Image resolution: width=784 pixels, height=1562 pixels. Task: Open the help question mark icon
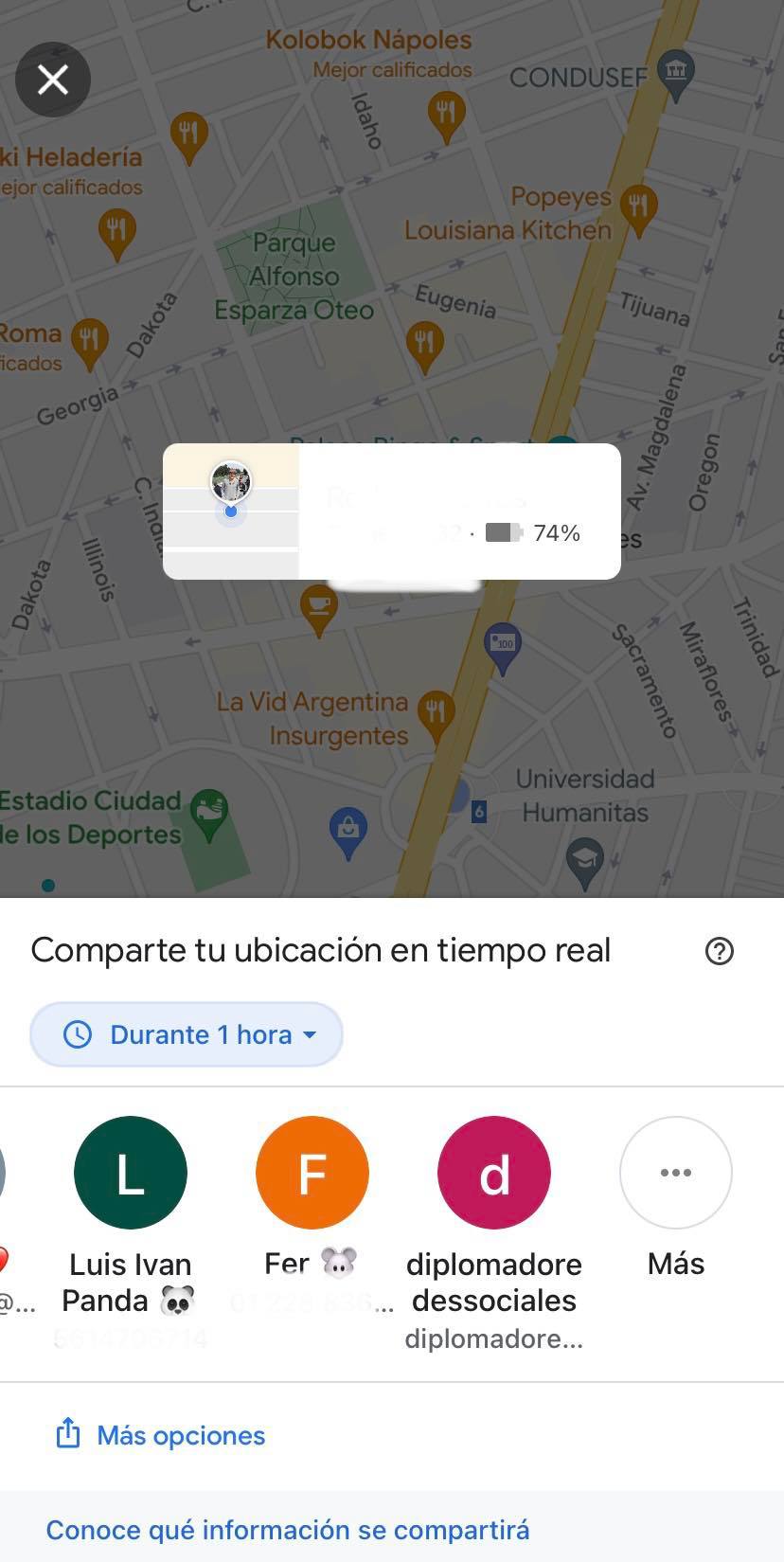pos(720,951)
